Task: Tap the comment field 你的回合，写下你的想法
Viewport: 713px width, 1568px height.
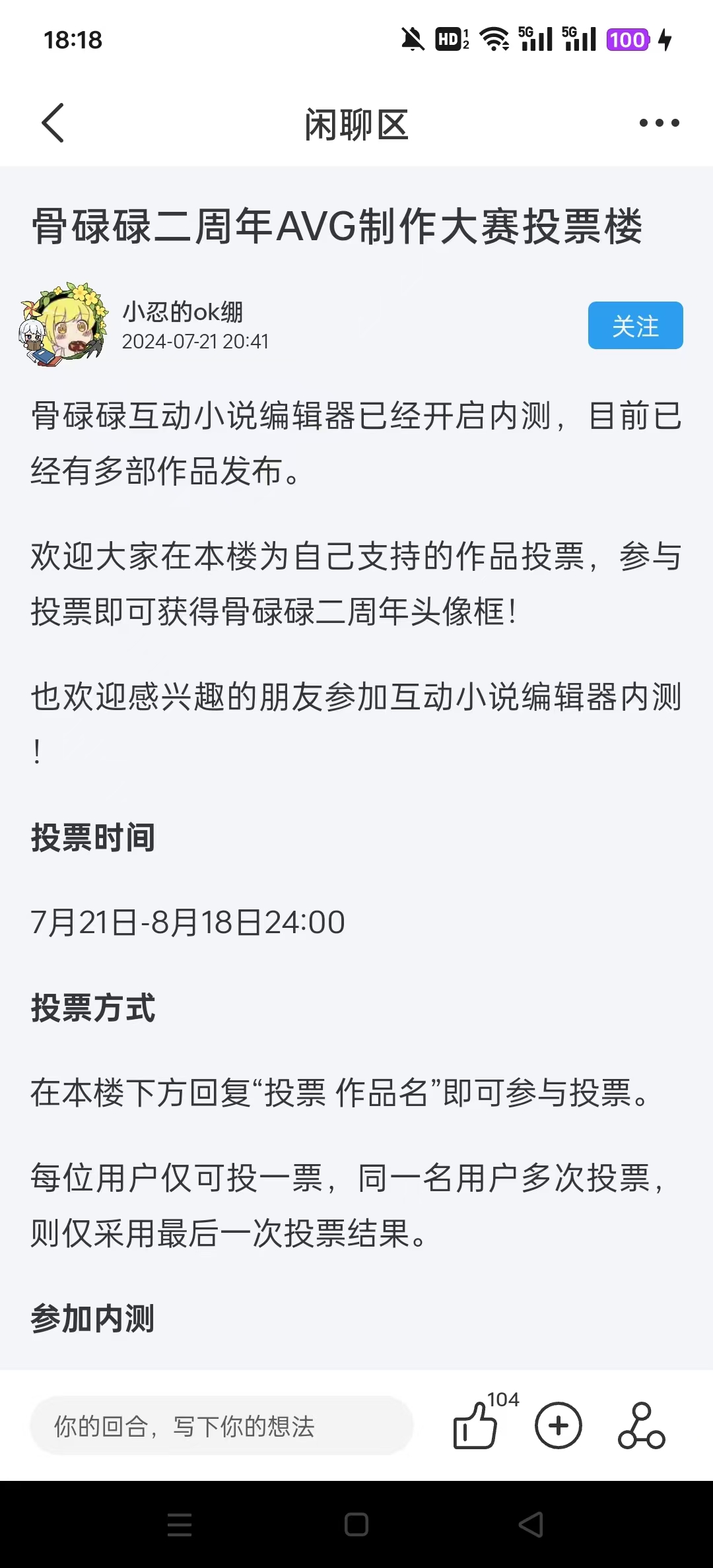Action: (221, 1426)
